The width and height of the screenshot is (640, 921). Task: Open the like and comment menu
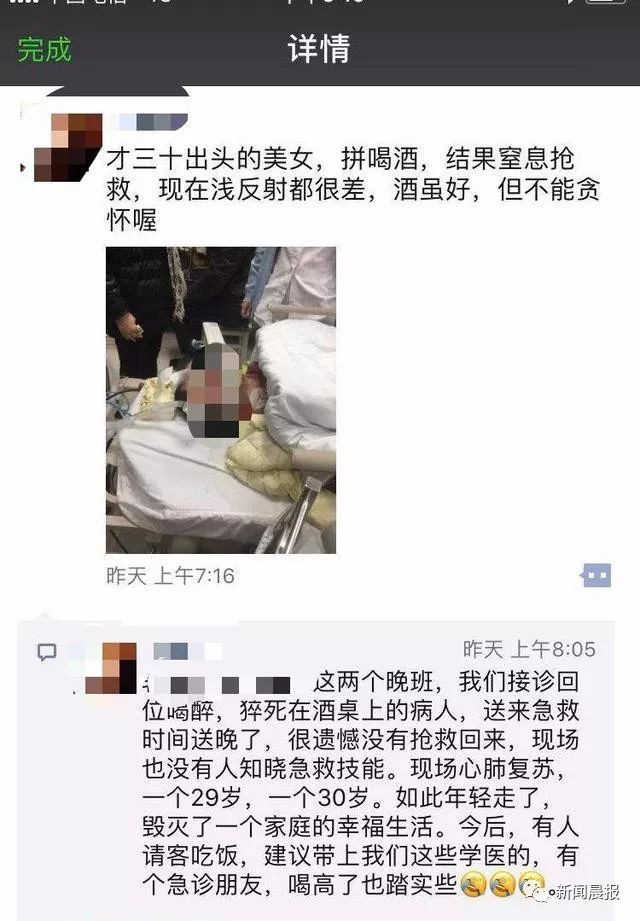pyautogui.click(x=596, y=575)
